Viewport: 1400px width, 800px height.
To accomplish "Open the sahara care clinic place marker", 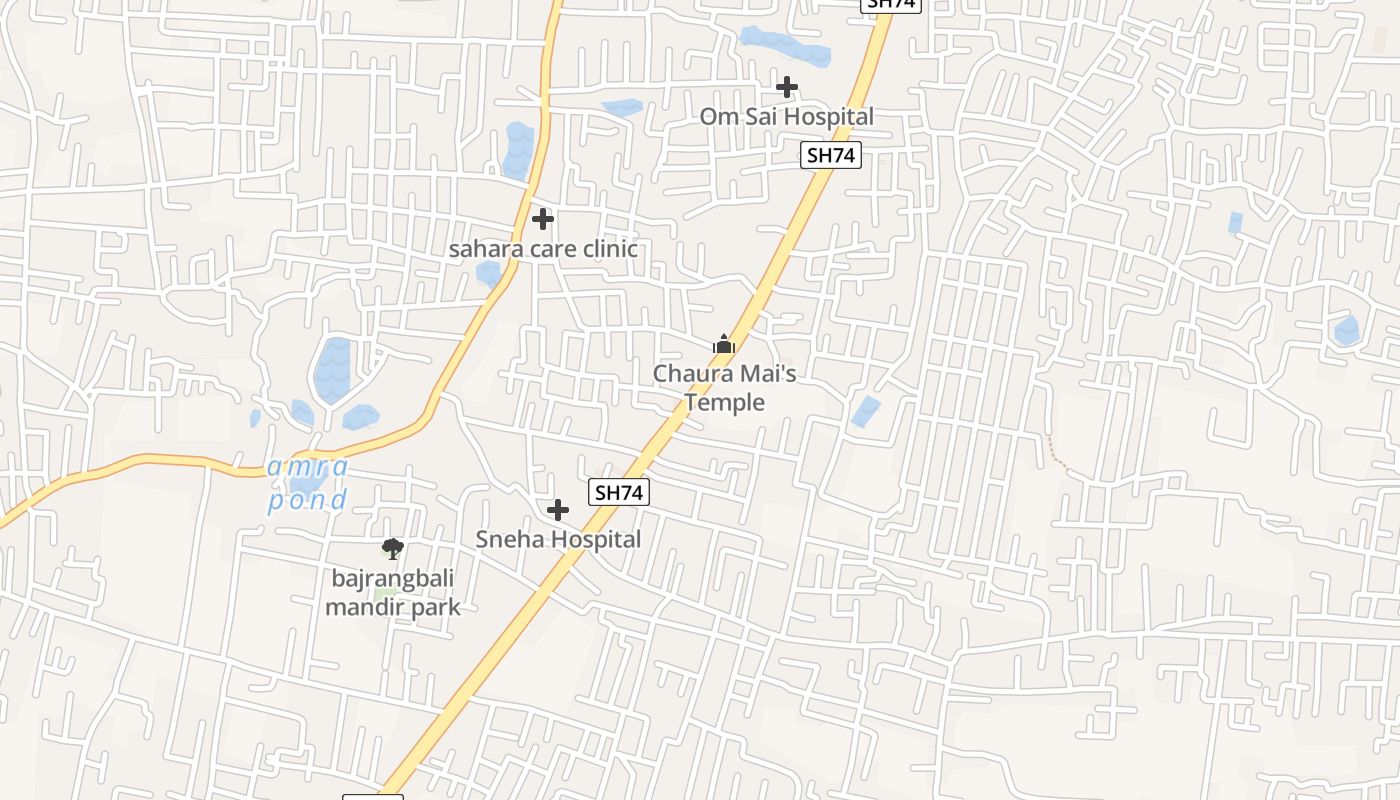I will 543,219.
